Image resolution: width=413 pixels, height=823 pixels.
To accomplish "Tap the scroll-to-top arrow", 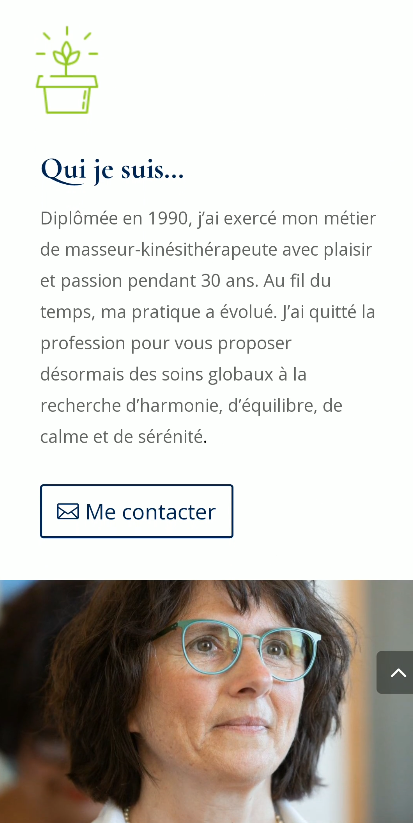I will click(395, 672).
